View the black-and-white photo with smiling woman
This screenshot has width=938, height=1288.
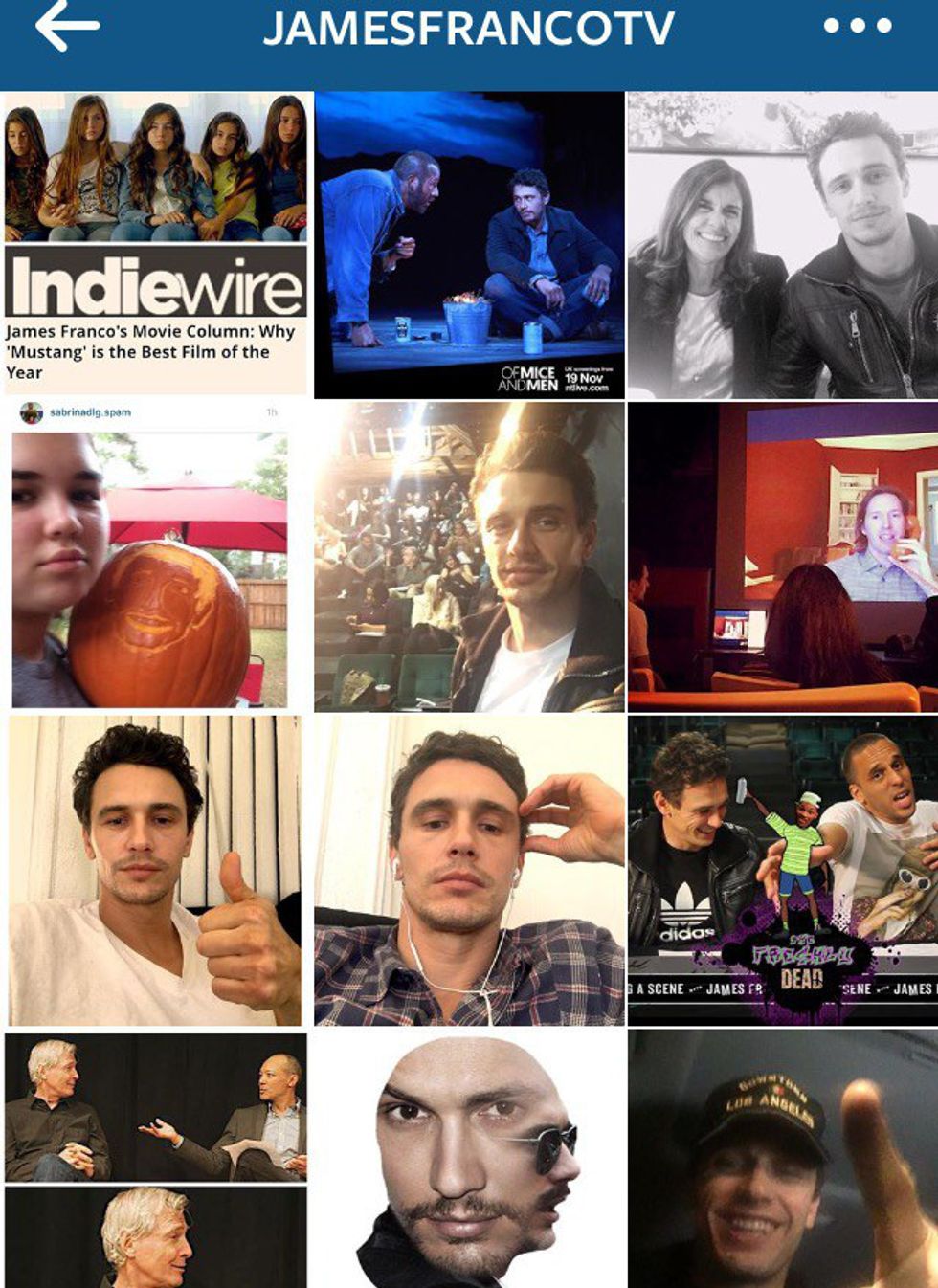pos(782,244)
